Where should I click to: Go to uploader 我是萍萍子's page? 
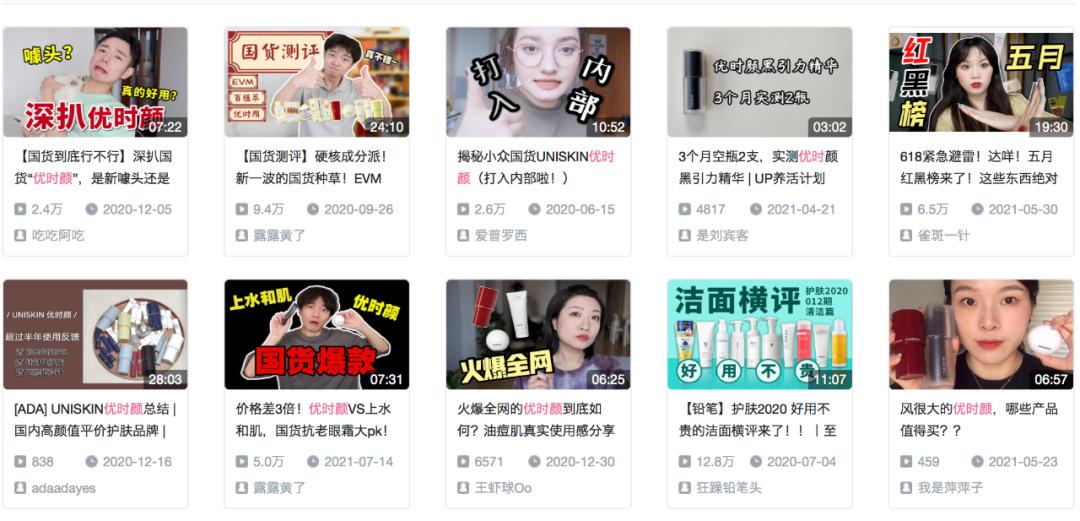(x=951, y=488)
